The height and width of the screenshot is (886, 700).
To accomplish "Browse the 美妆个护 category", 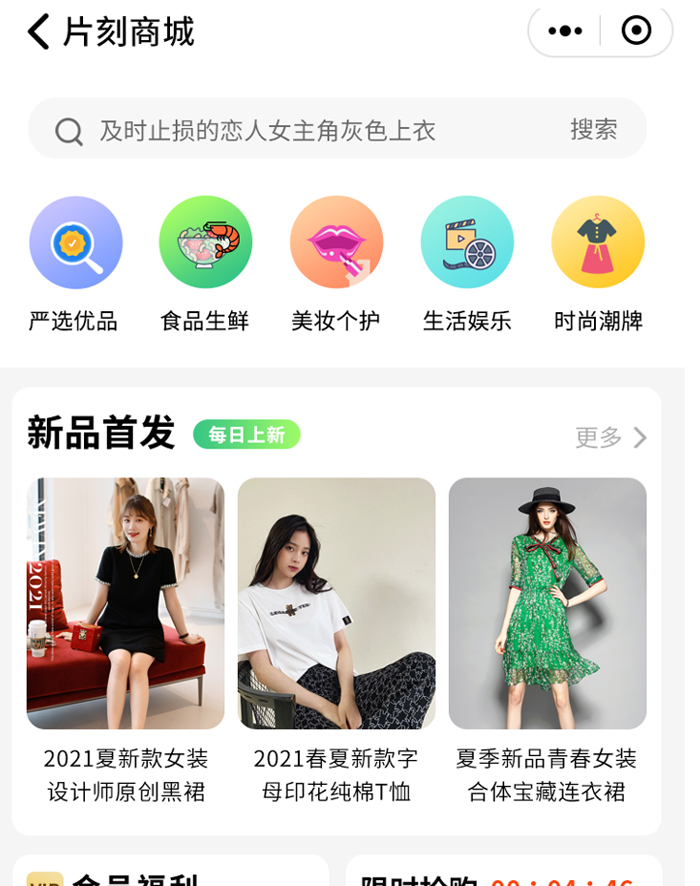I will 336,262.
